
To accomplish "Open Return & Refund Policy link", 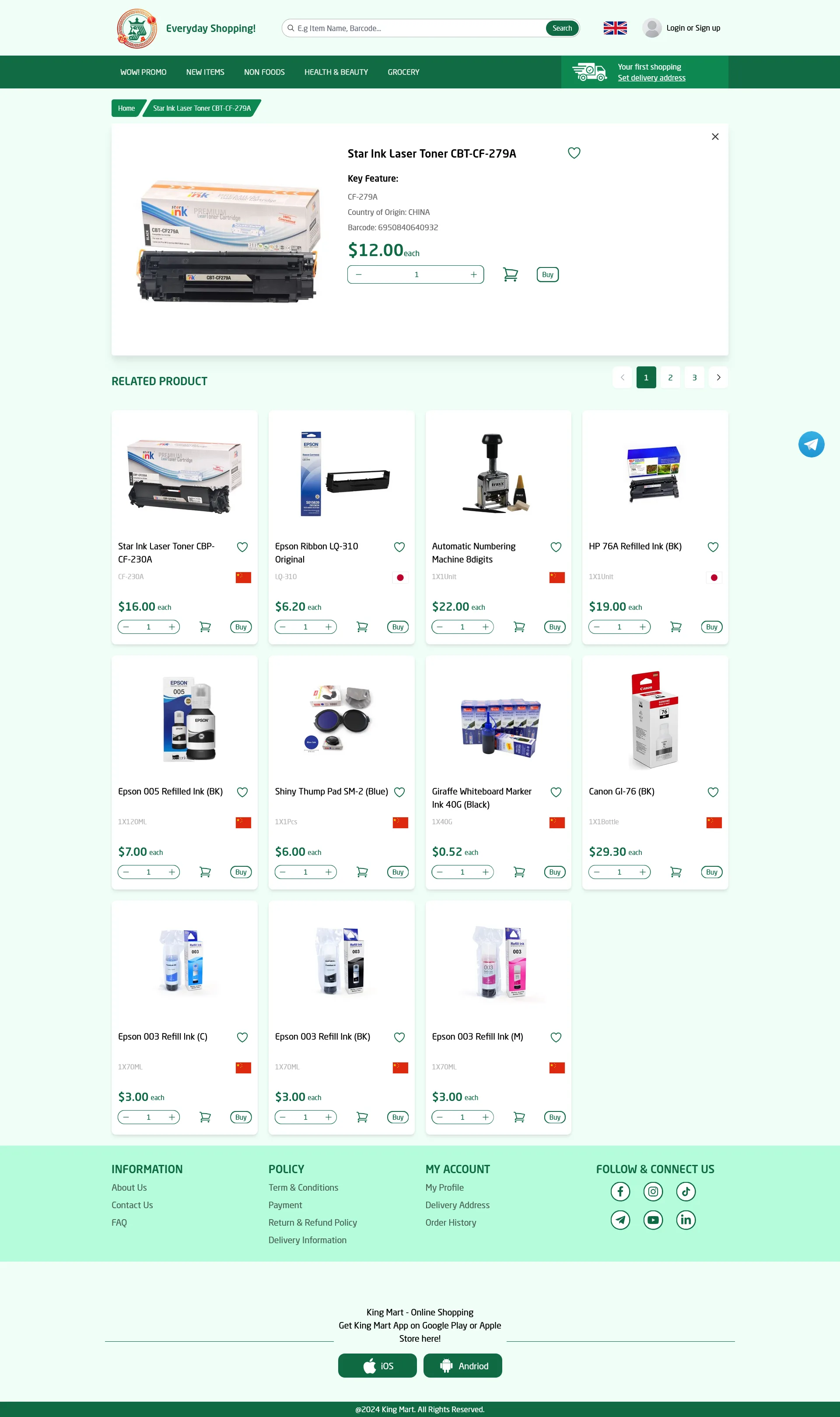I will 312,1222.
